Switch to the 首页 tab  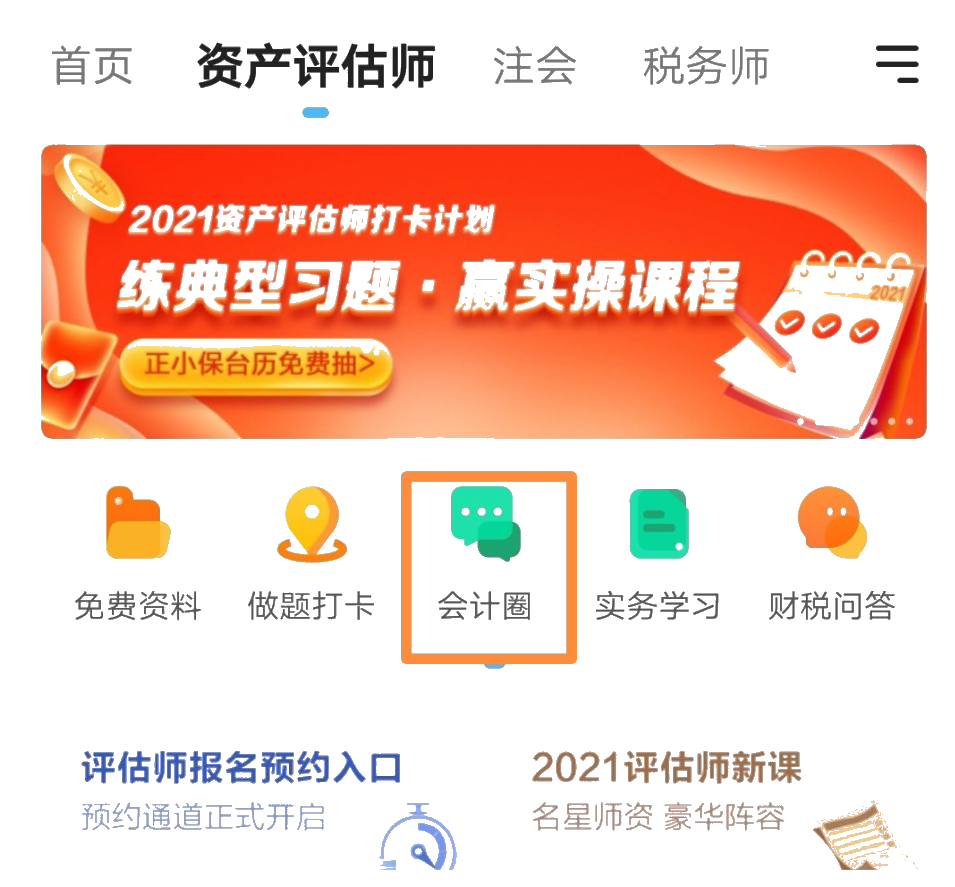92,66
